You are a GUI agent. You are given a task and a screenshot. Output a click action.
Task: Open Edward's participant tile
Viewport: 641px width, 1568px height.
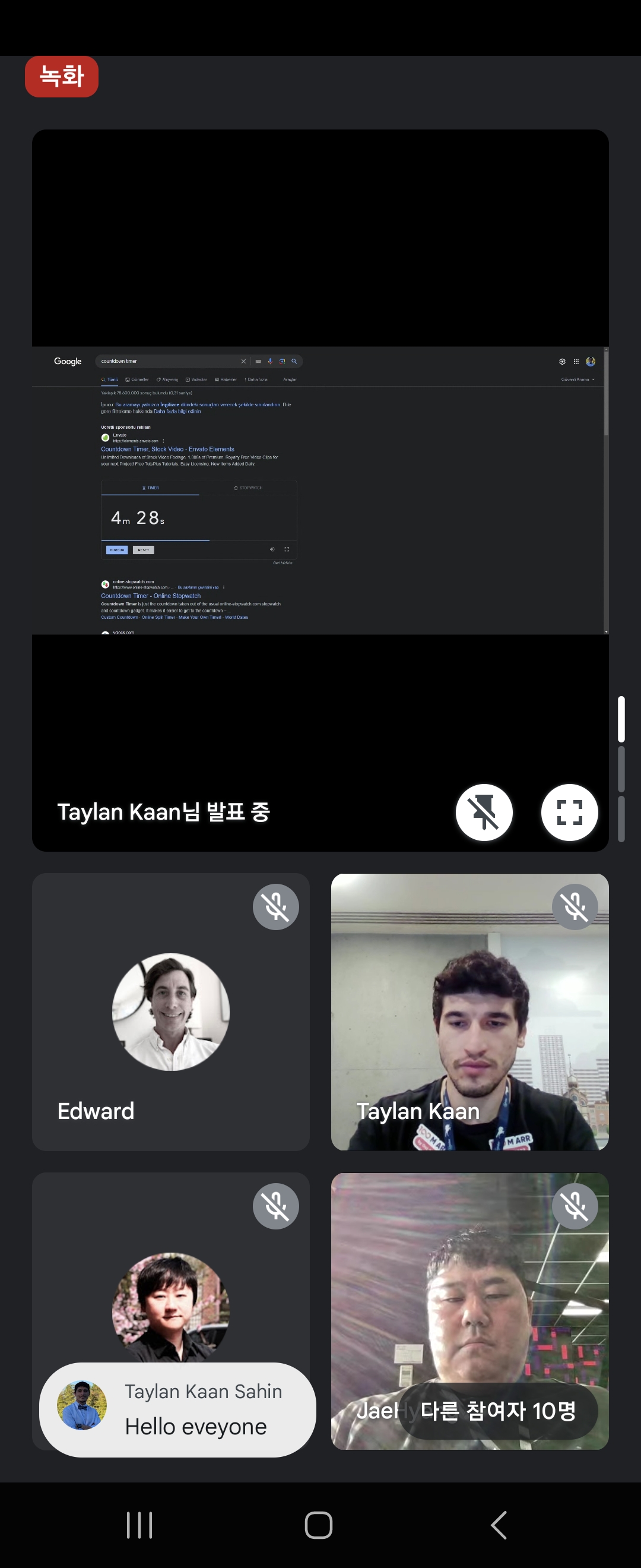click(170, 1011)
